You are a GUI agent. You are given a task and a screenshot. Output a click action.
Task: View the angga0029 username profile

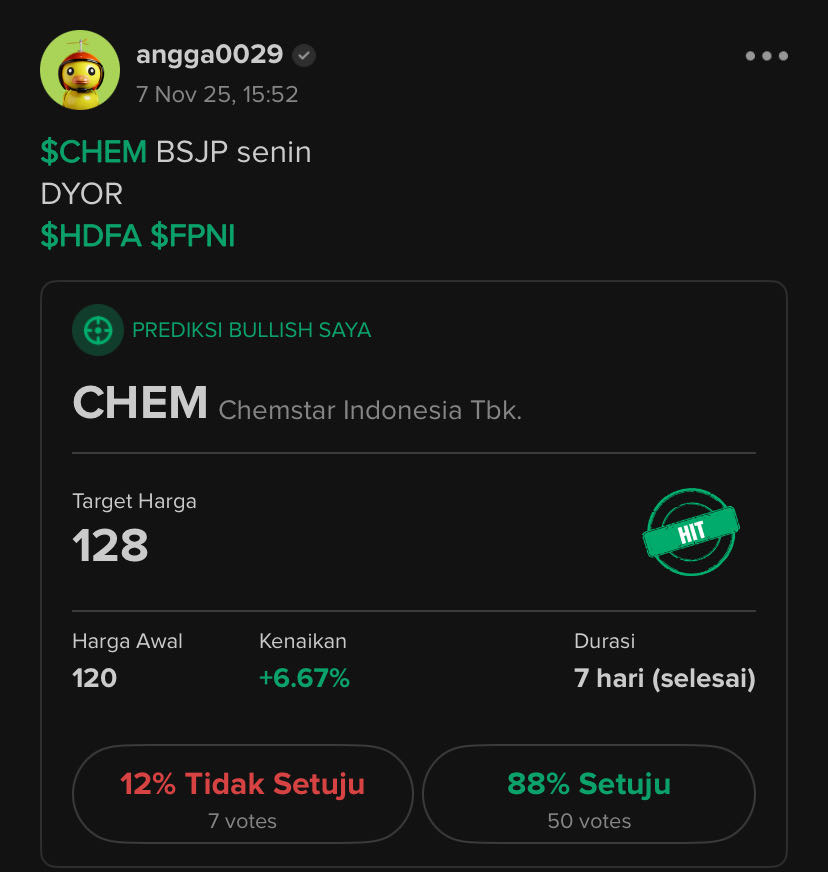(x=209, y=54)
